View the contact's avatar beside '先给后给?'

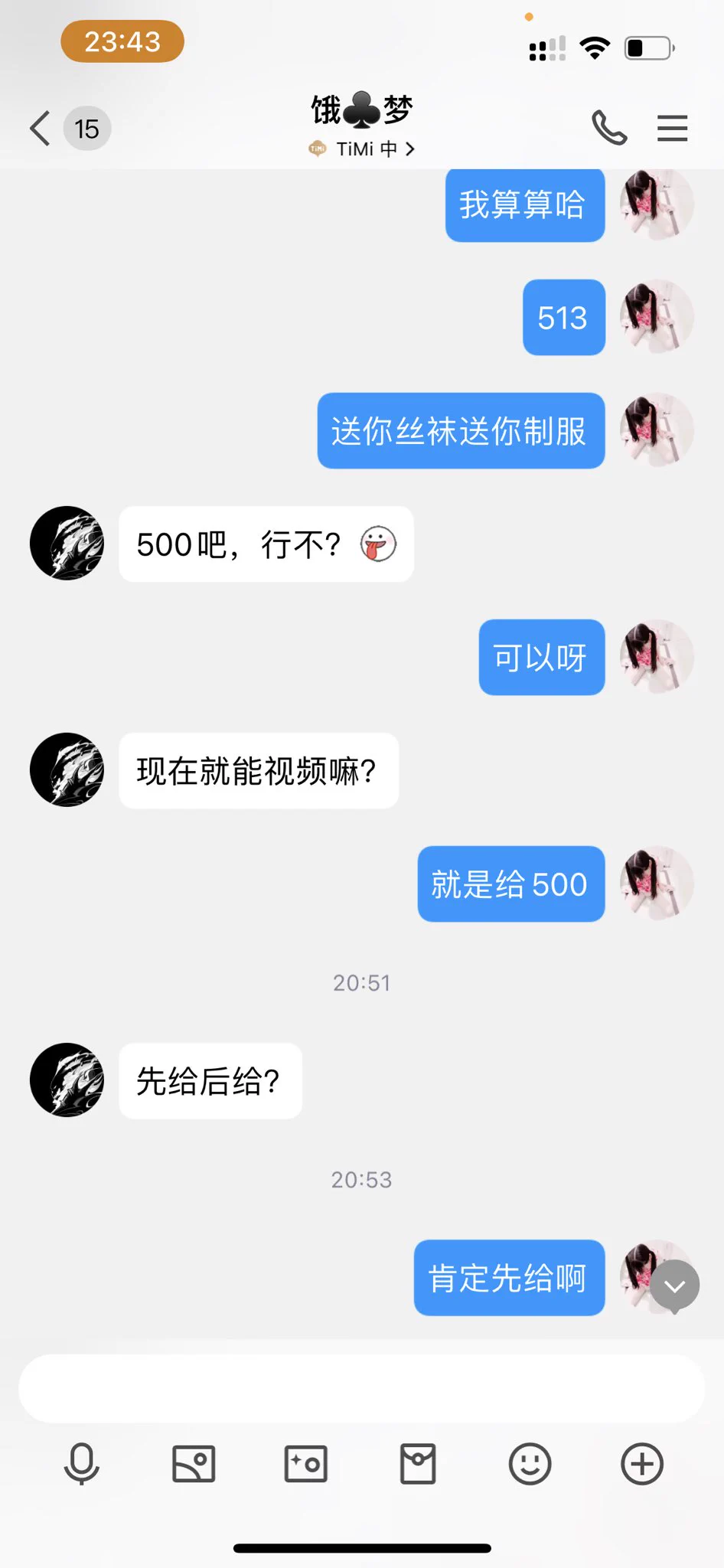[67, 1080]
